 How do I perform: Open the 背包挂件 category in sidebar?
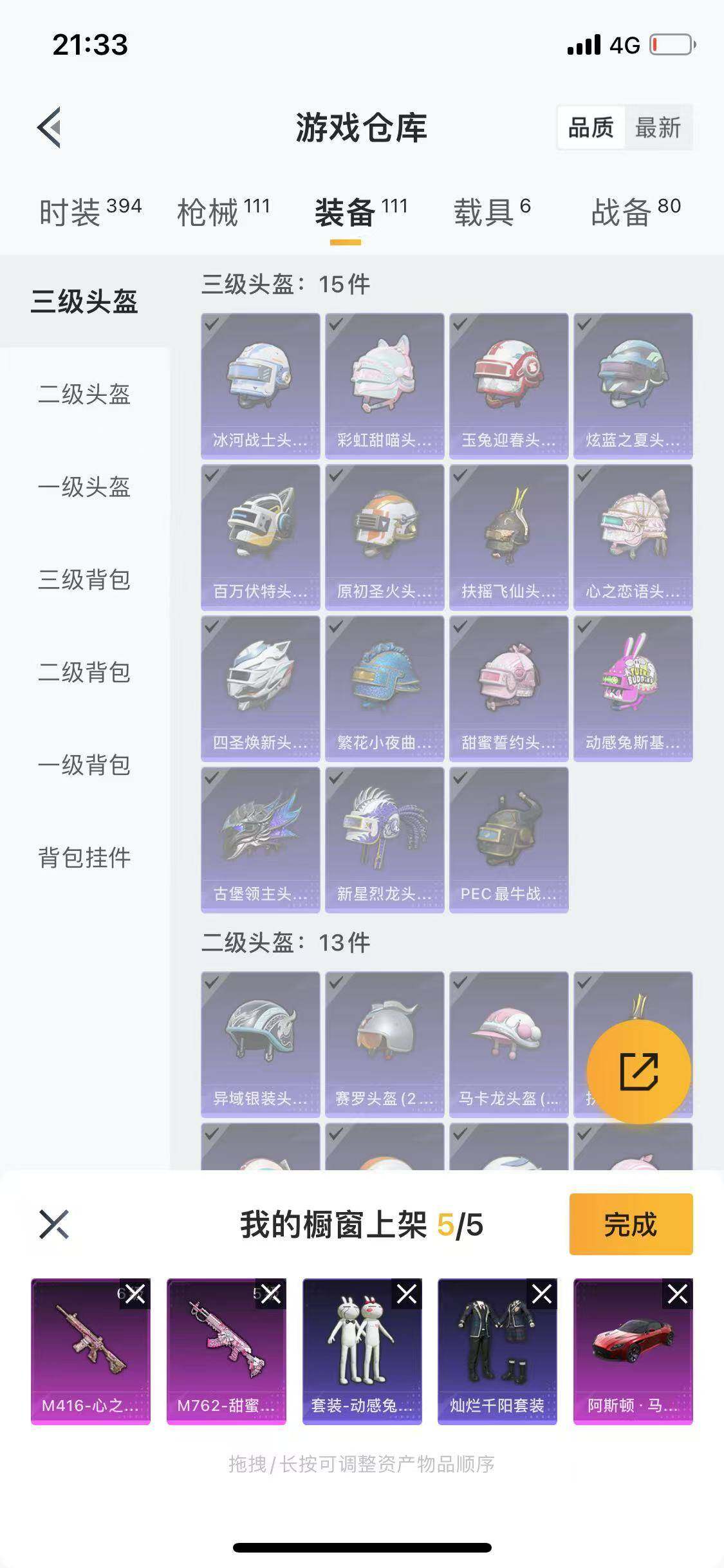84,857
